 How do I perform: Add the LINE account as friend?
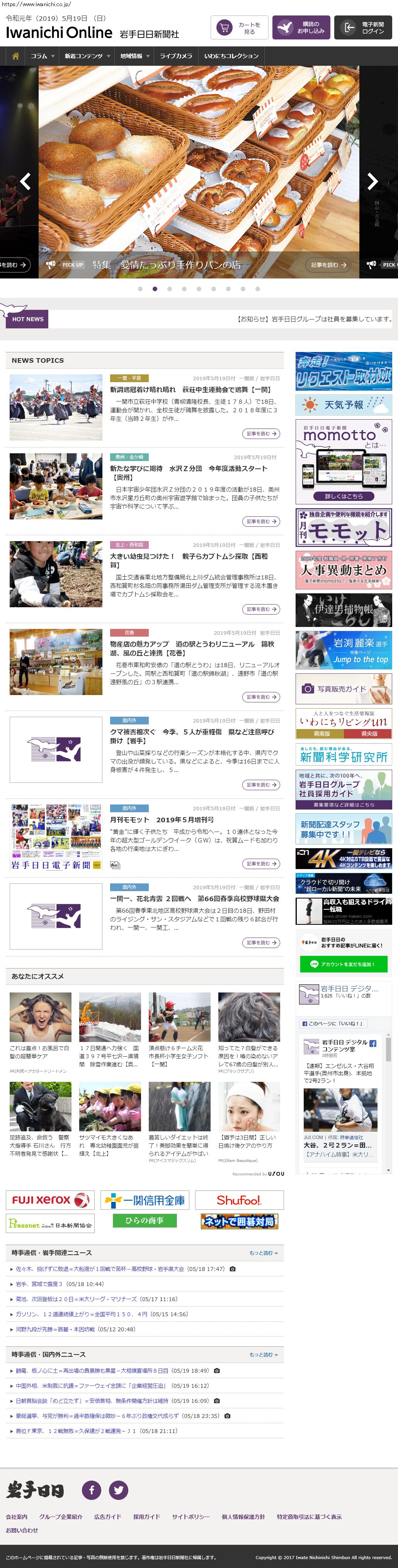tap(343, 964)
